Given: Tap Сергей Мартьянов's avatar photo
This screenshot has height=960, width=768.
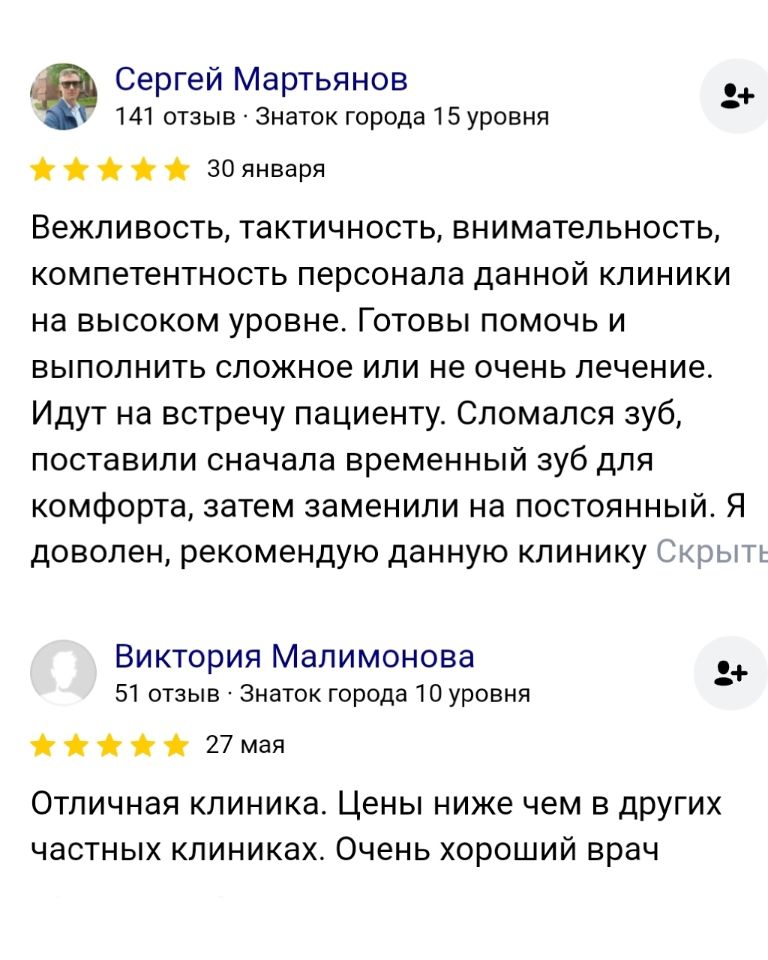Looking at the screenshot, I should click(65, 97).
